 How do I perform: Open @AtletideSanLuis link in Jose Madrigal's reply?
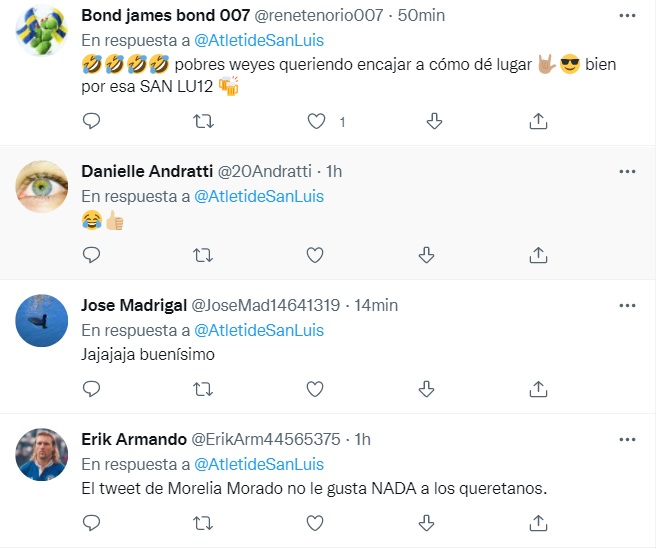[x=258, y=330]
